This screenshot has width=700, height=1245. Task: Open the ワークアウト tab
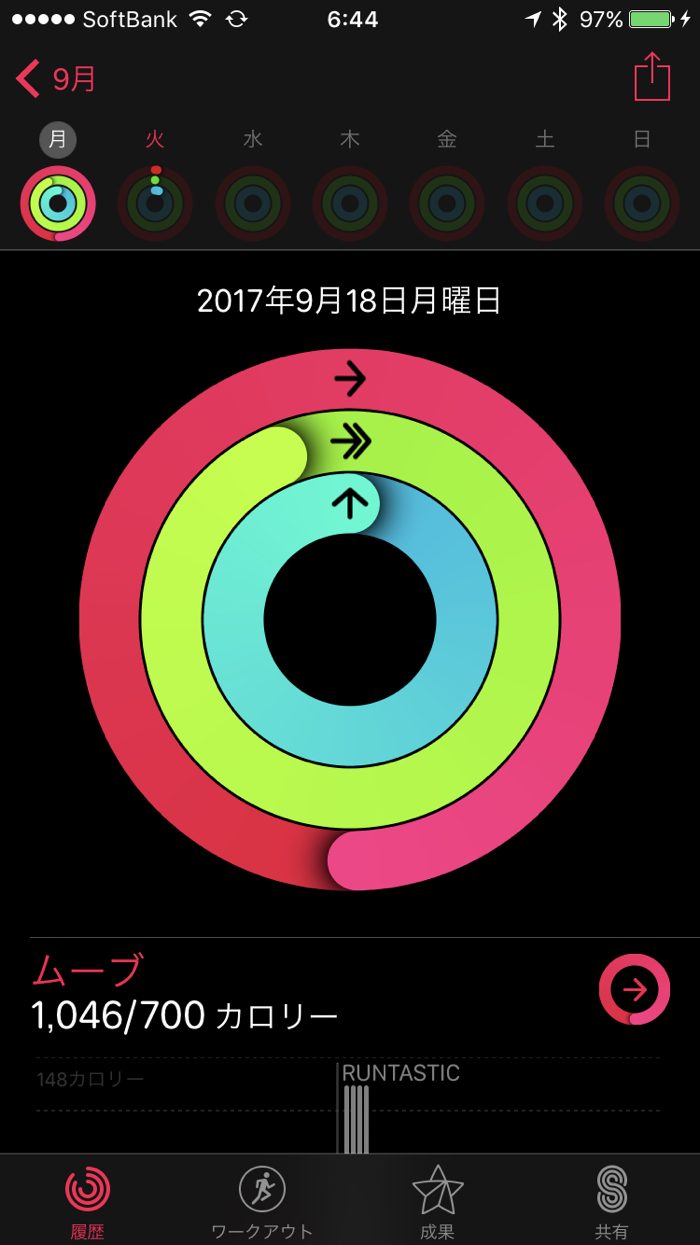tap(262, 1200)
